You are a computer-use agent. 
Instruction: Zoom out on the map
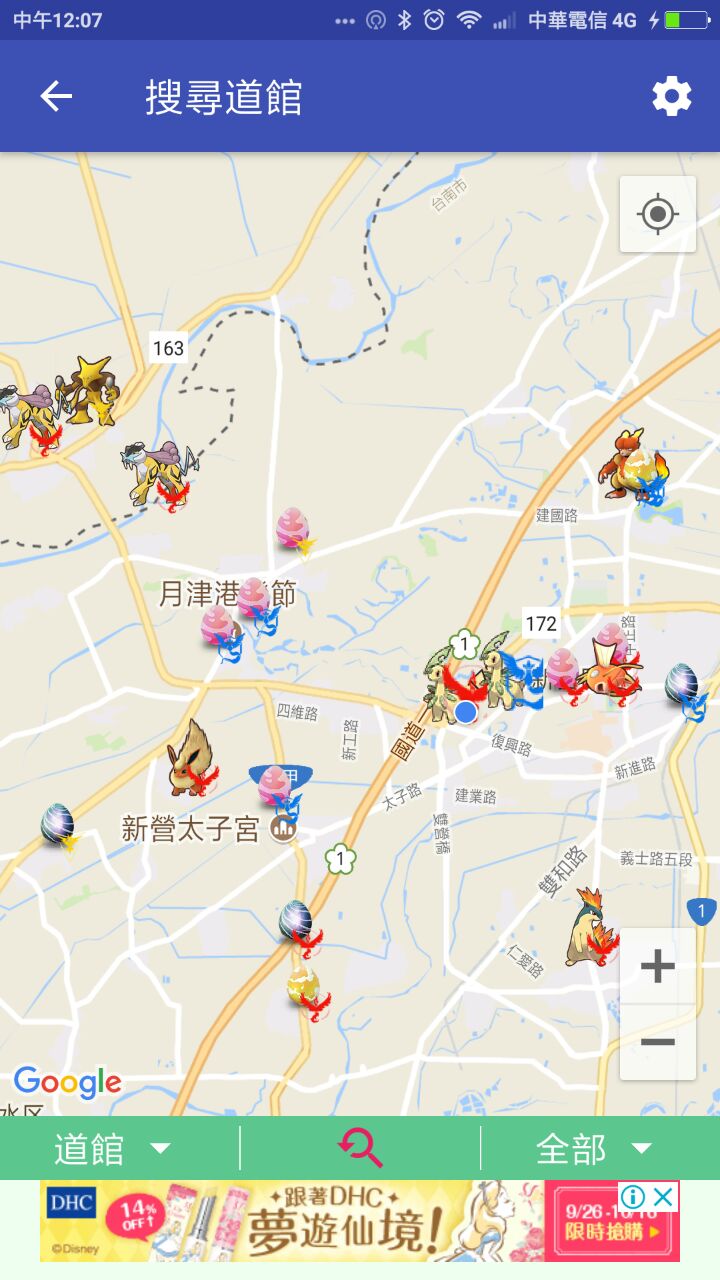[x=657, y=1042]
